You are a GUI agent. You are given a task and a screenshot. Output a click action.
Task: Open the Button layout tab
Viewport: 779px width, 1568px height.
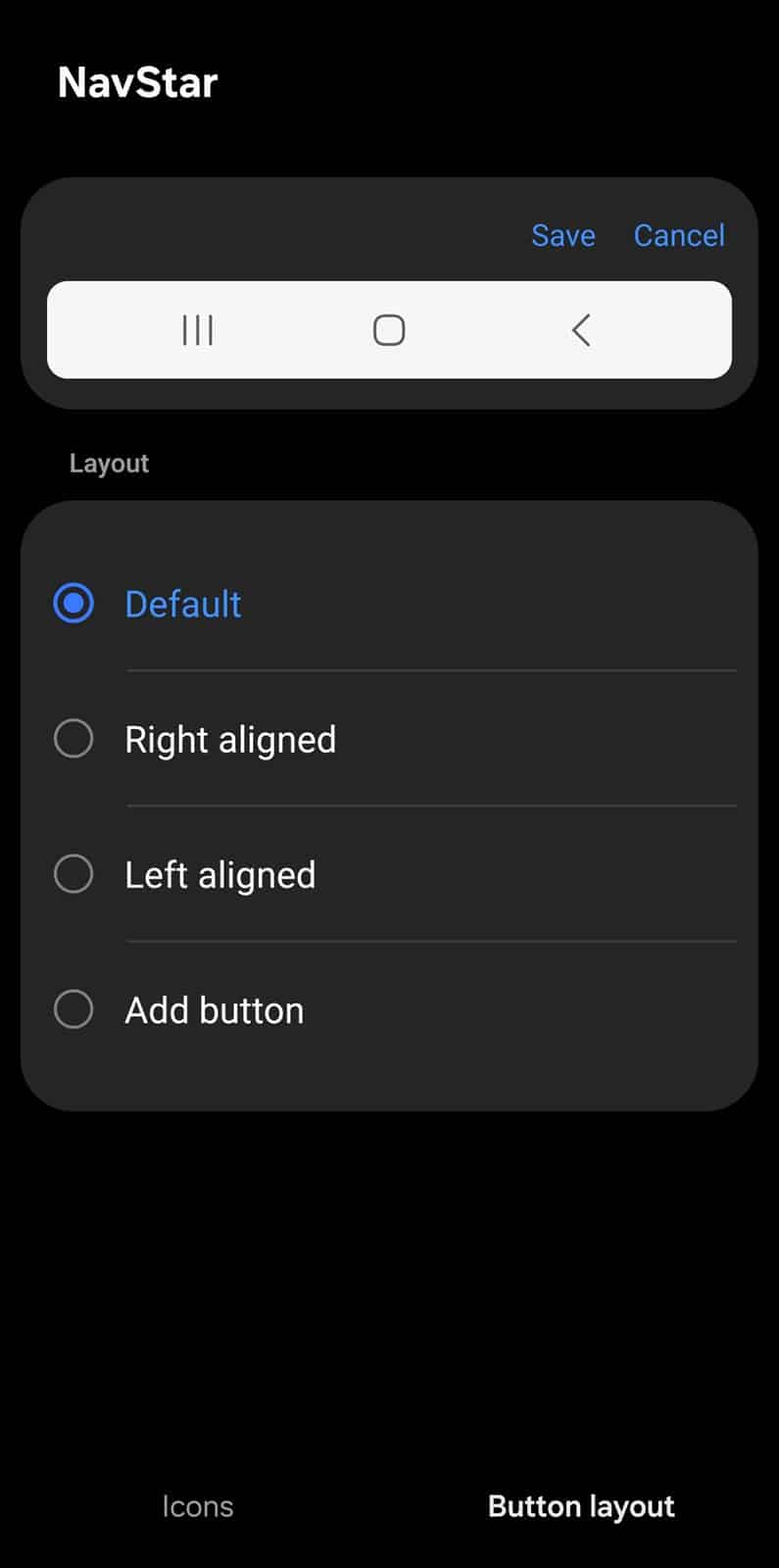click(x=581, y=1506)
